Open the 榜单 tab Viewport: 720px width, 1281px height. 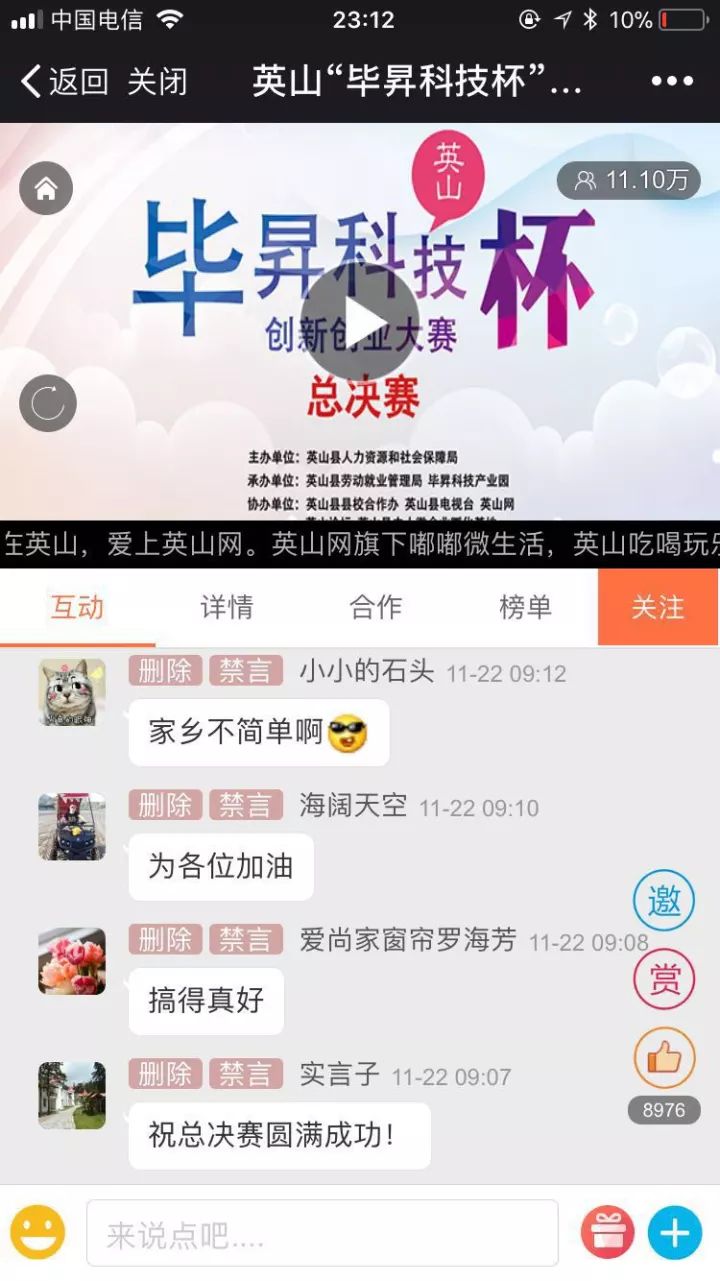pyautogui.click(x=525, y=607)
